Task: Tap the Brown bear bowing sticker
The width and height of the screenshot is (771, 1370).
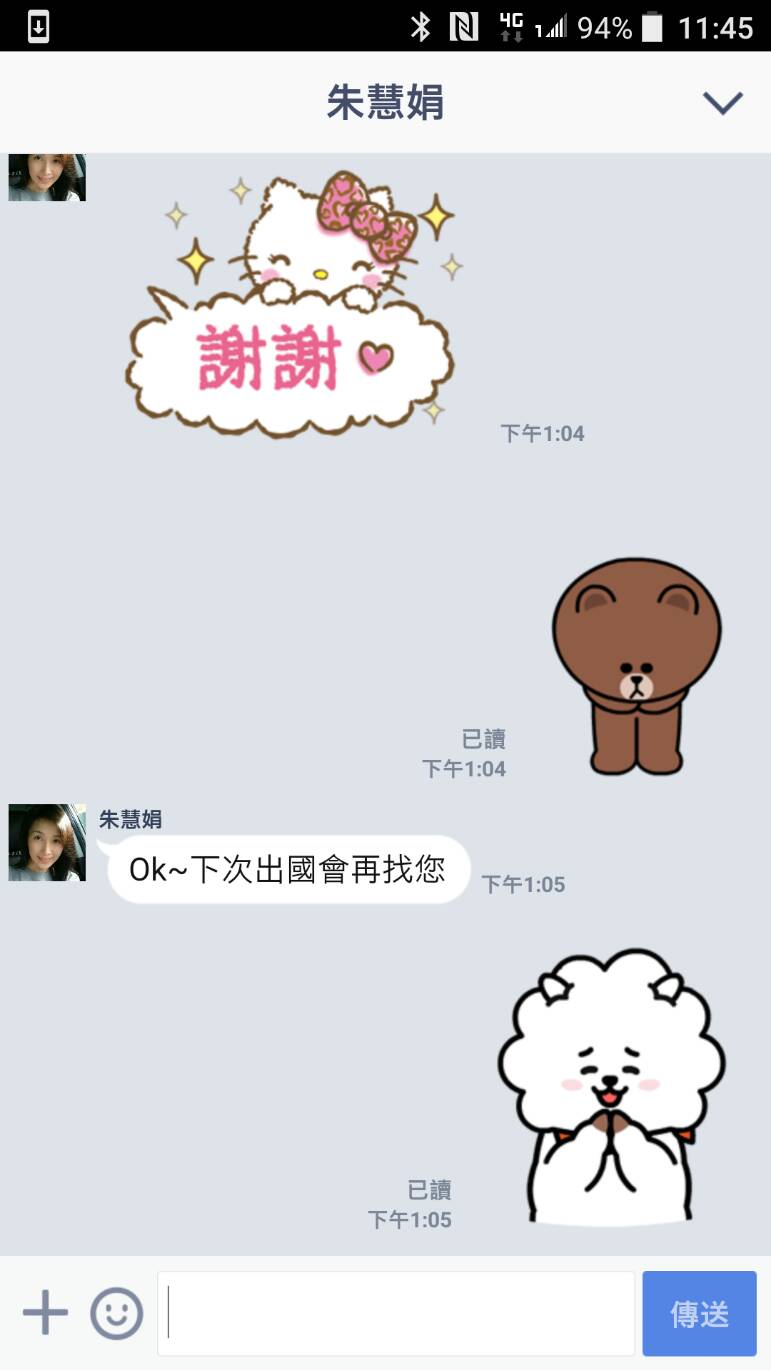Action: (x=637, y=667)
